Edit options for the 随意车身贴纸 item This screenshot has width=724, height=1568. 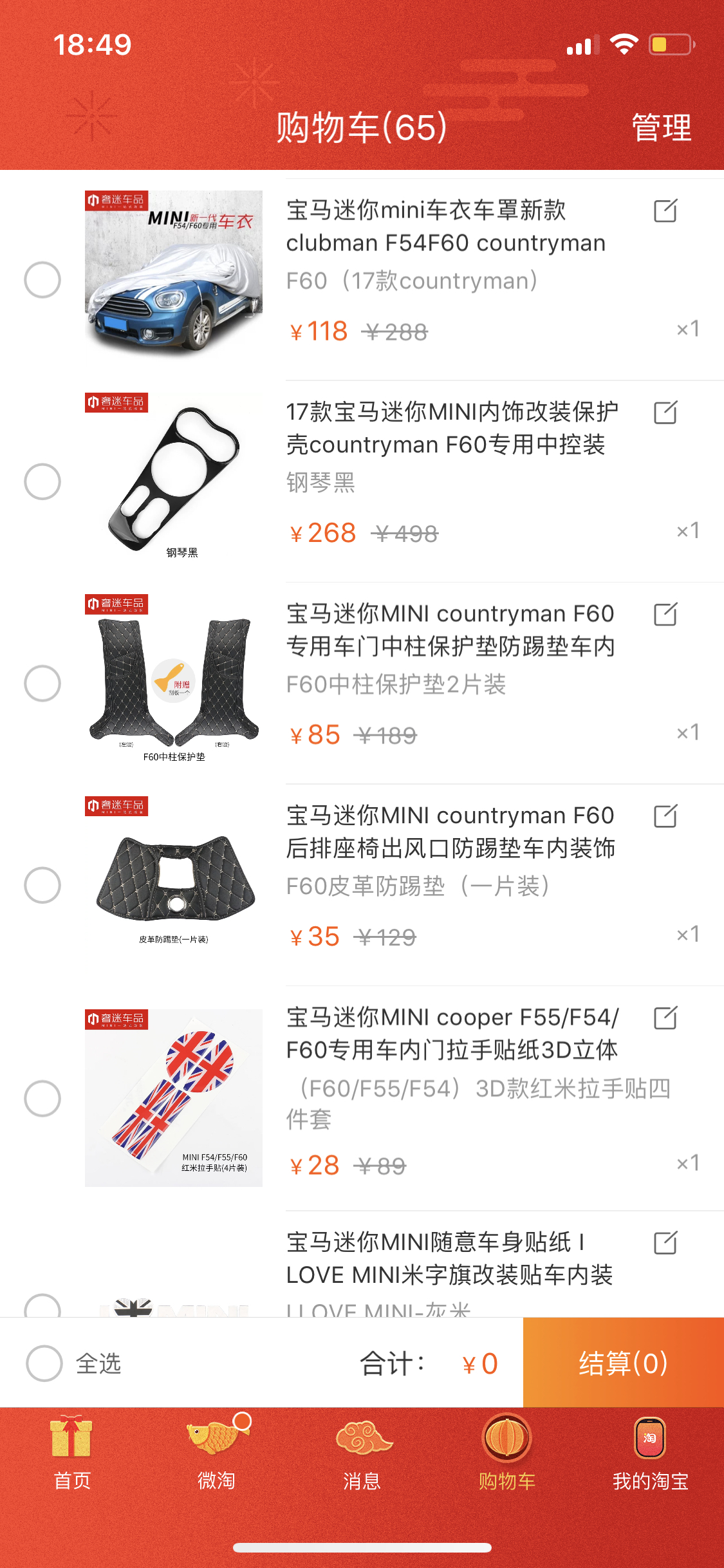665,1243
